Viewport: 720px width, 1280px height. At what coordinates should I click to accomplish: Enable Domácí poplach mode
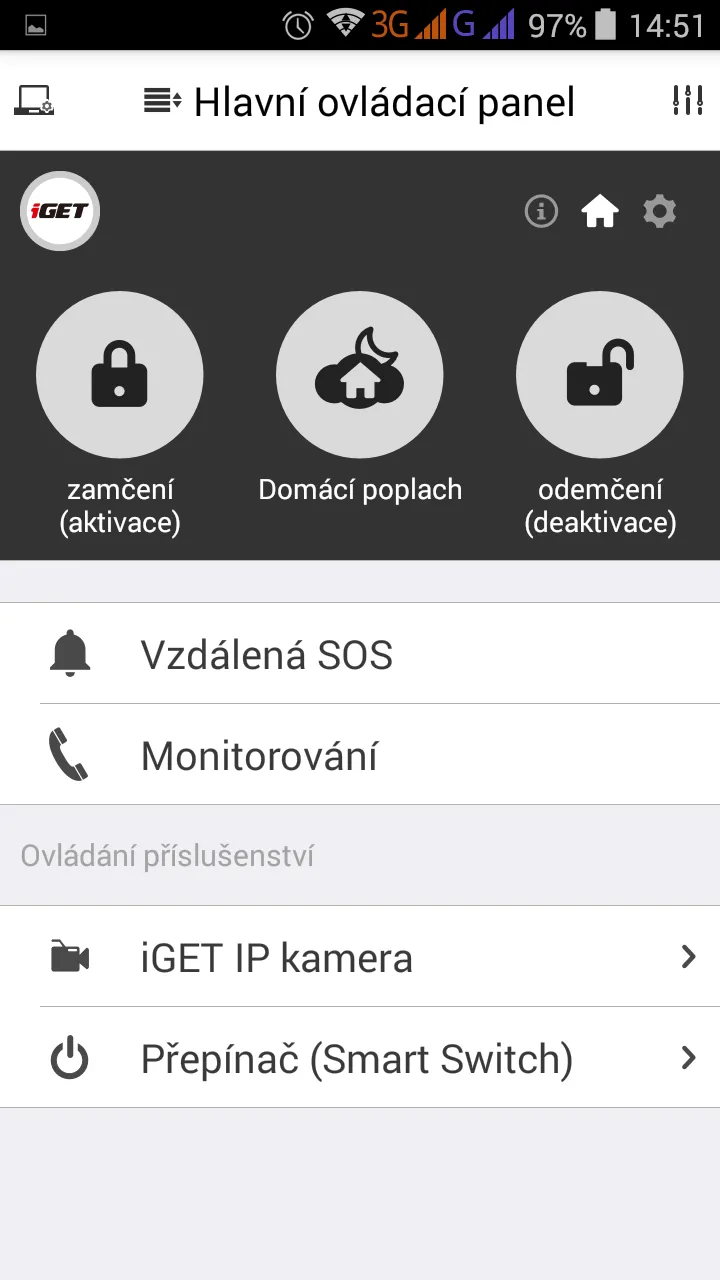coord(360,375)
